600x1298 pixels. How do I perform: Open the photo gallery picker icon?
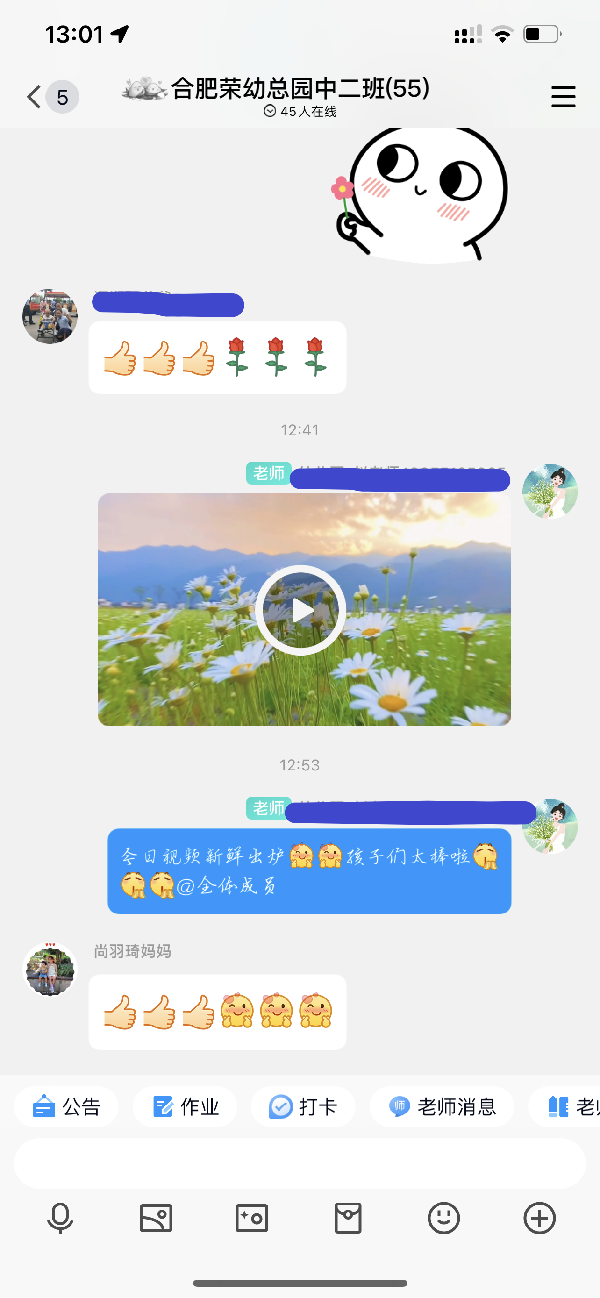click(156, 1218)
